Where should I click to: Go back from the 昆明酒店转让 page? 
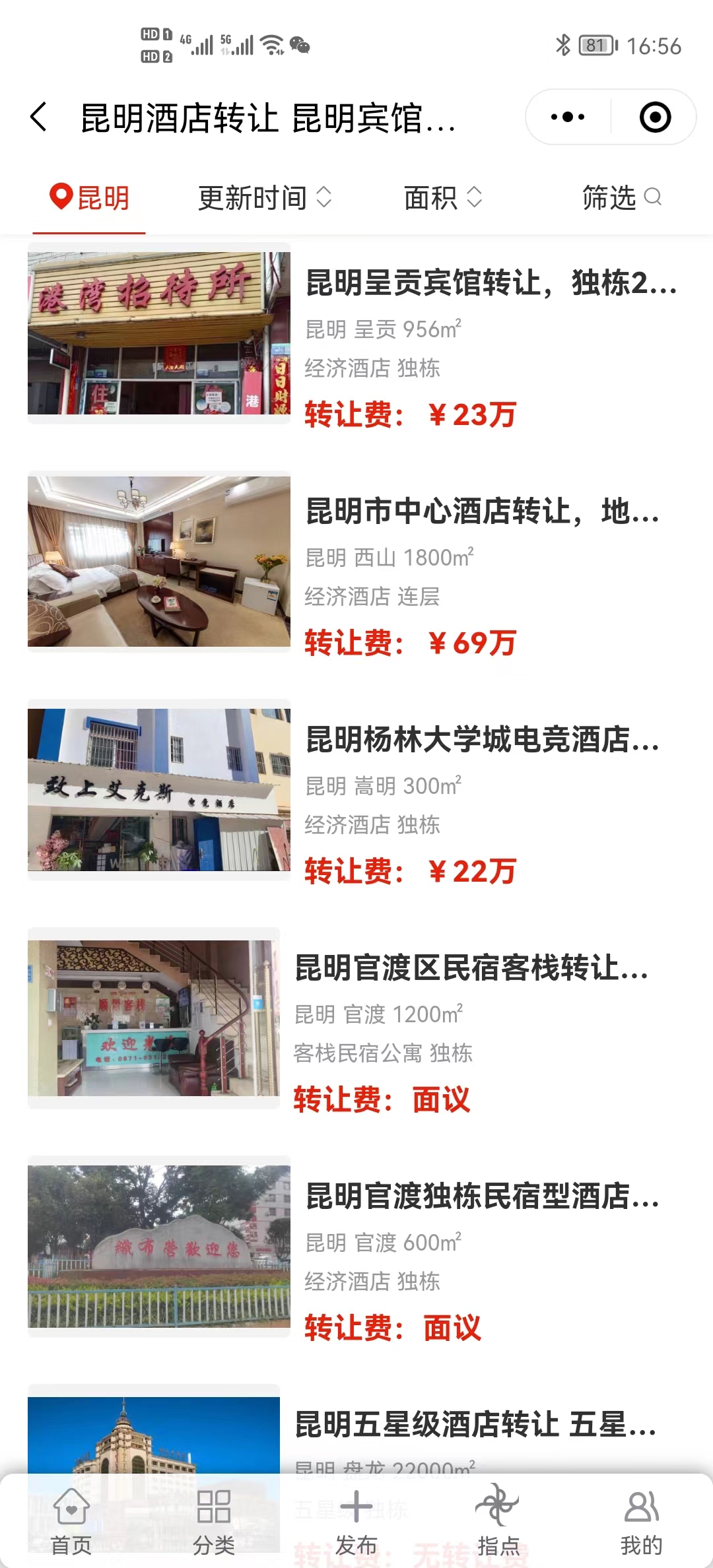tap(40, 117)
